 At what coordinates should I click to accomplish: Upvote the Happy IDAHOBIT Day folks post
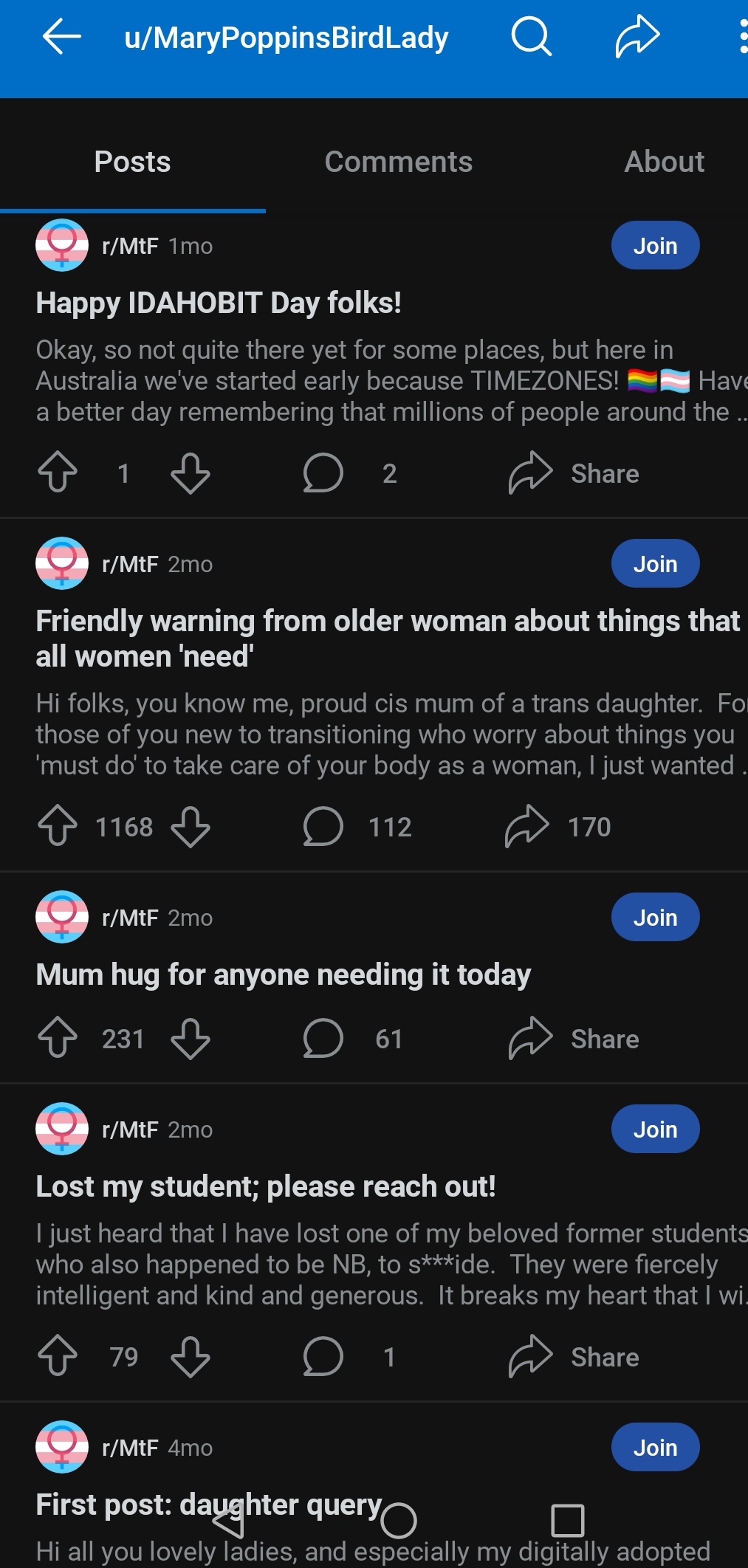[x=58, y=473]
